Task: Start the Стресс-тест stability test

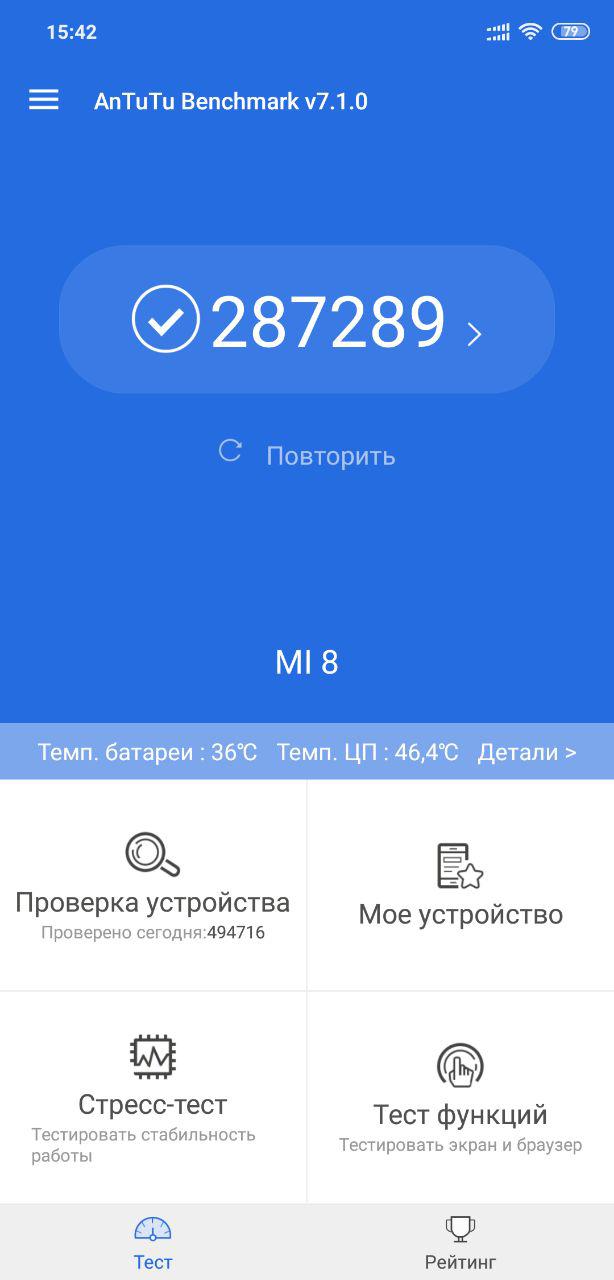Action: pyautogui.click(x=153, y=1097)
